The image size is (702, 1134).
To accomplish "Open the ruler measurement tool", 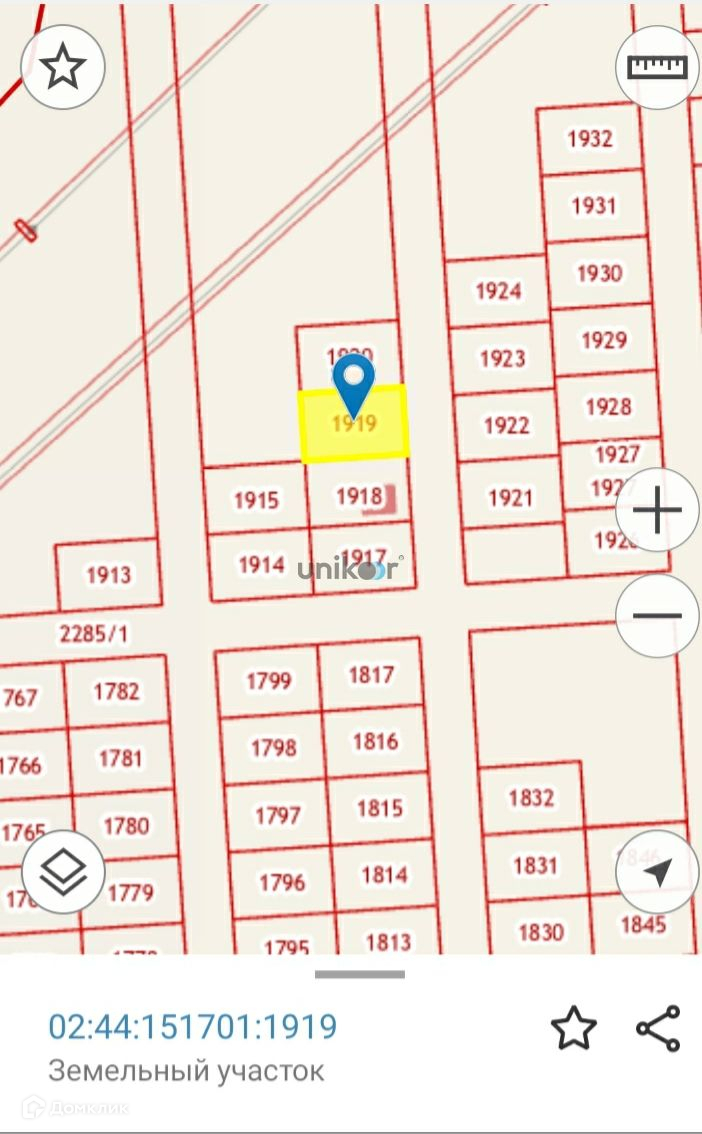I will pyautogui.click(x=656, y=67).
